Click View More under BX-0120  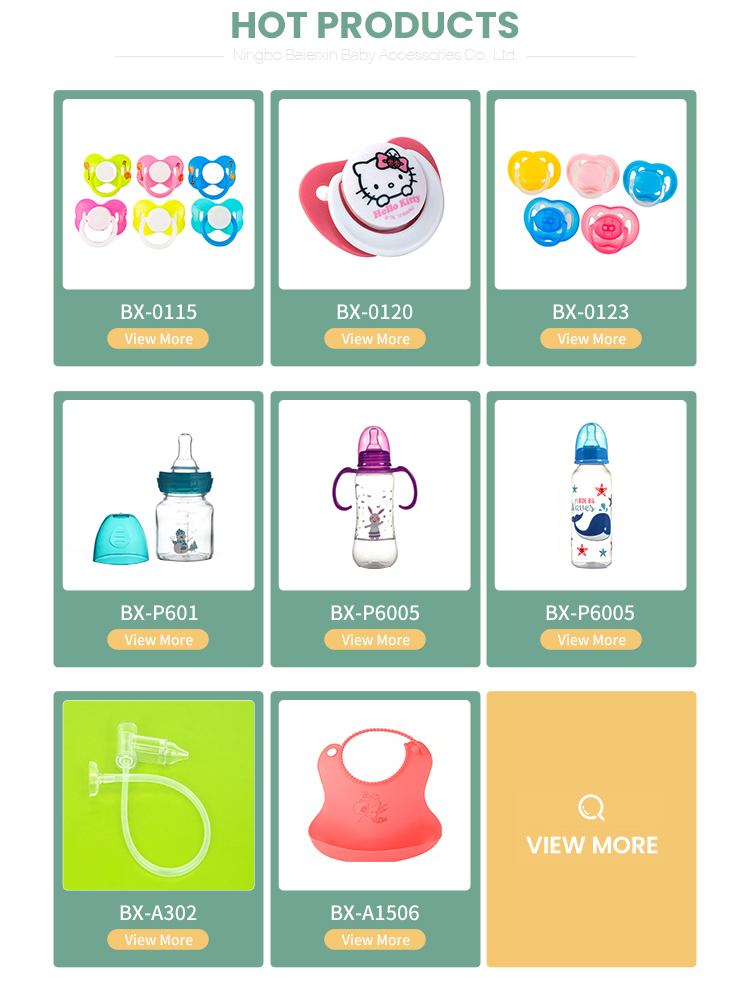(x=374, y=339)
